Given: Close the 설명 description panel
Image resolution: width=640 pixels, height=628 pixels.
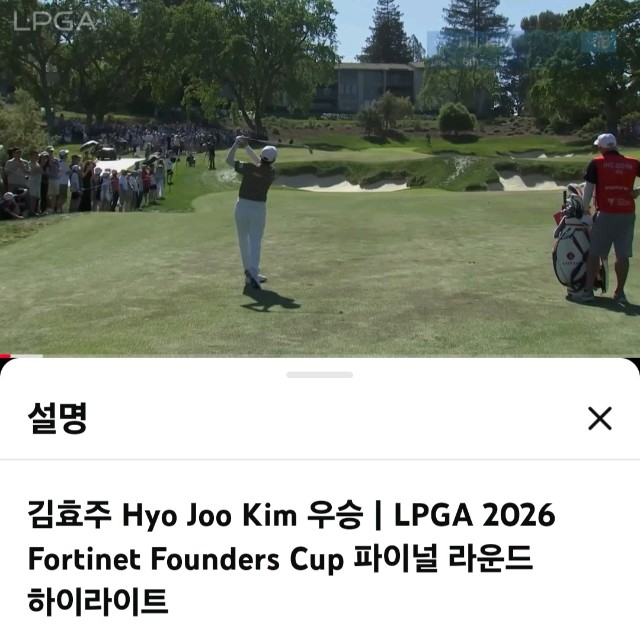Looking at the screenshot, I should coord(599,418).
